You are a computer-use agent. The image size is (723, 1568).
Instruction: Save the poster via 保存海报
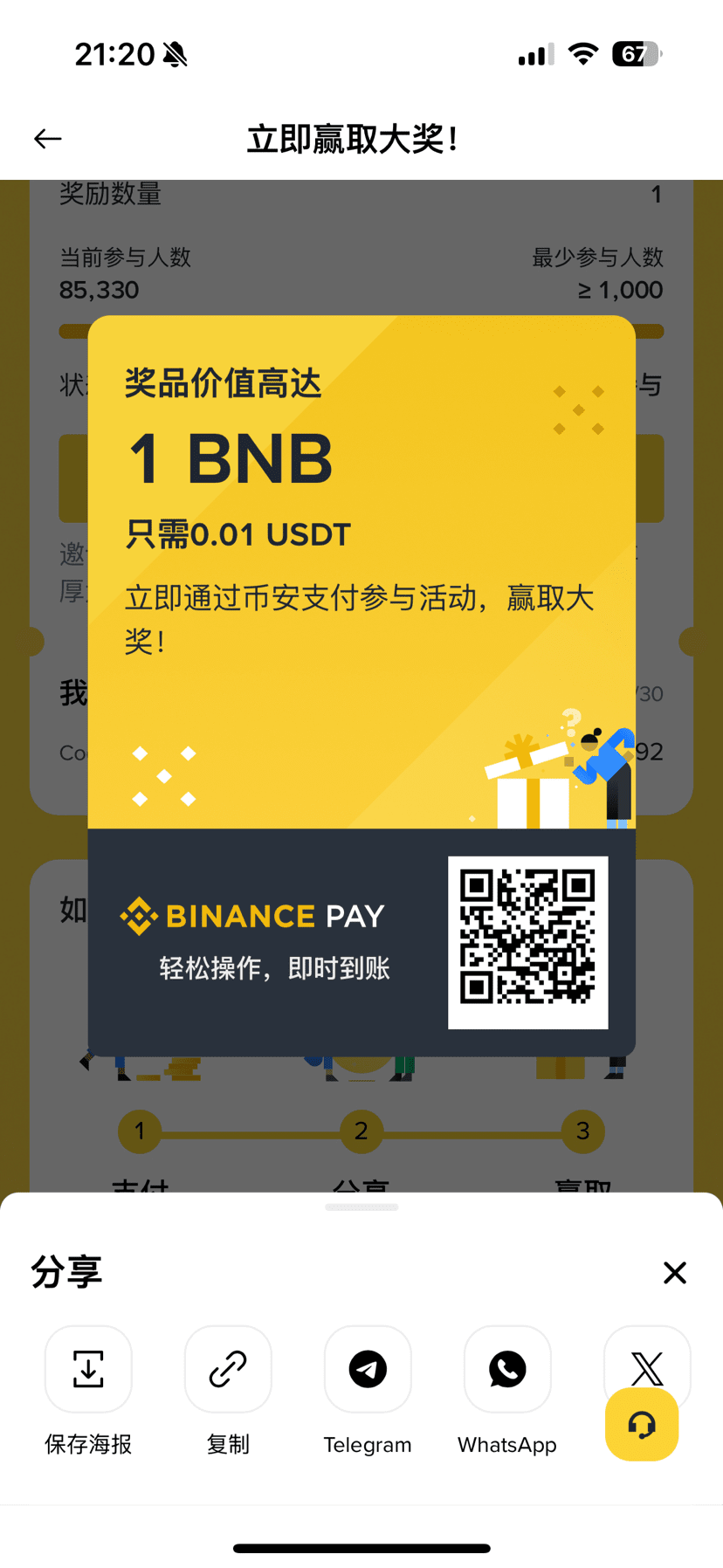pos(88,1369)
